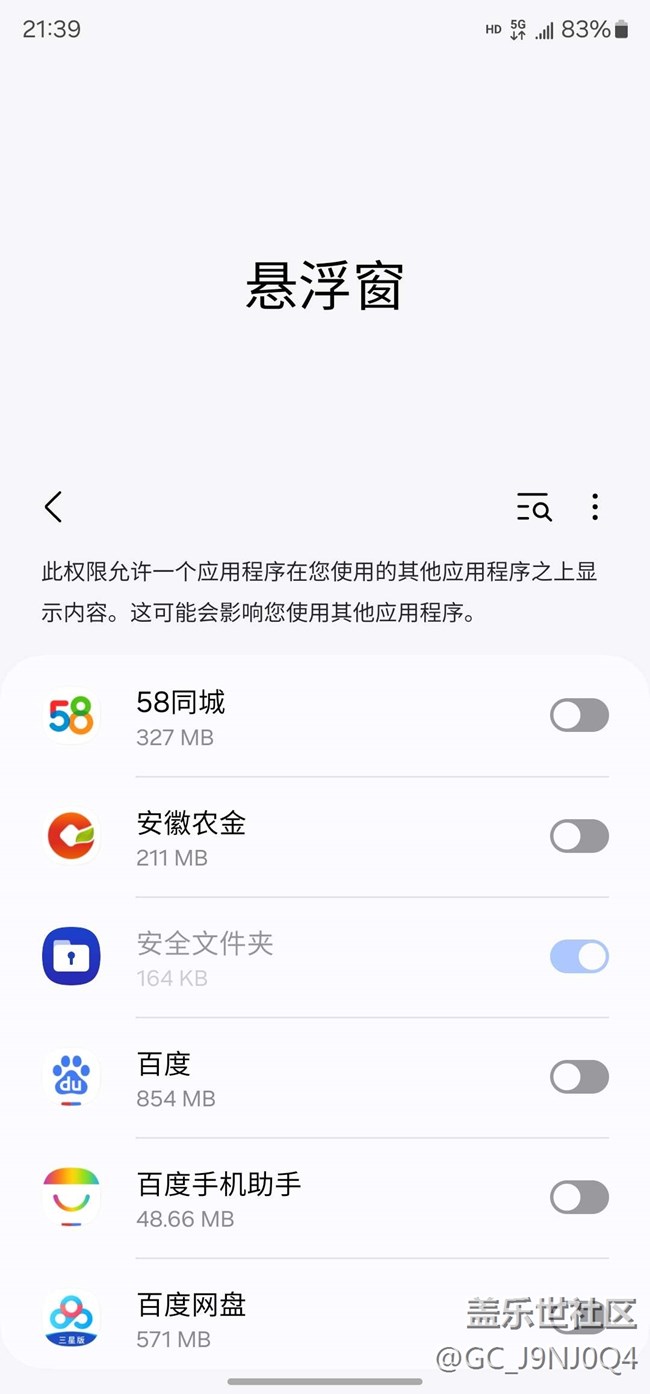Open the three-dot overflow menu

(x=595, y=507)
